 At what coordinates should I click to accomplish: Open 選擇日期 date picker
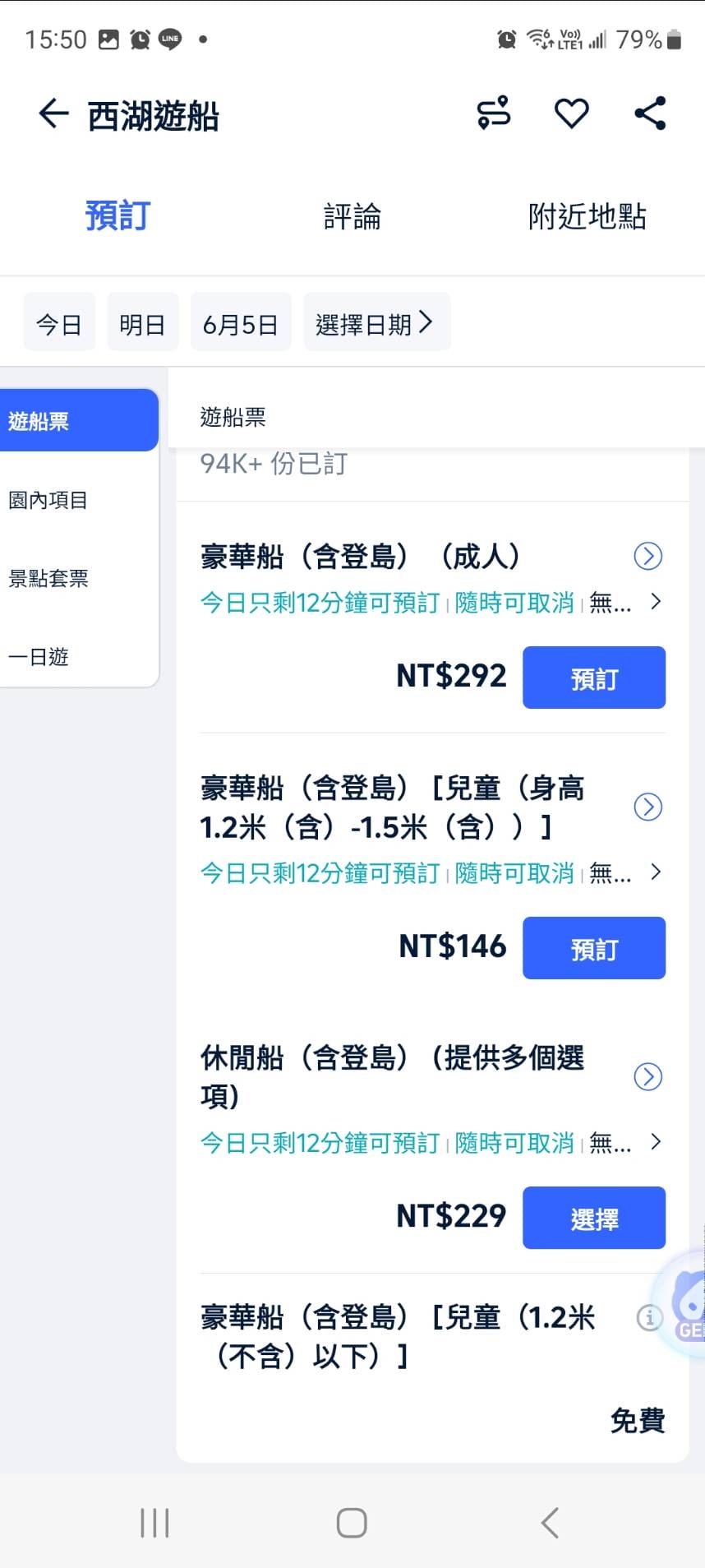coord(376,321)
